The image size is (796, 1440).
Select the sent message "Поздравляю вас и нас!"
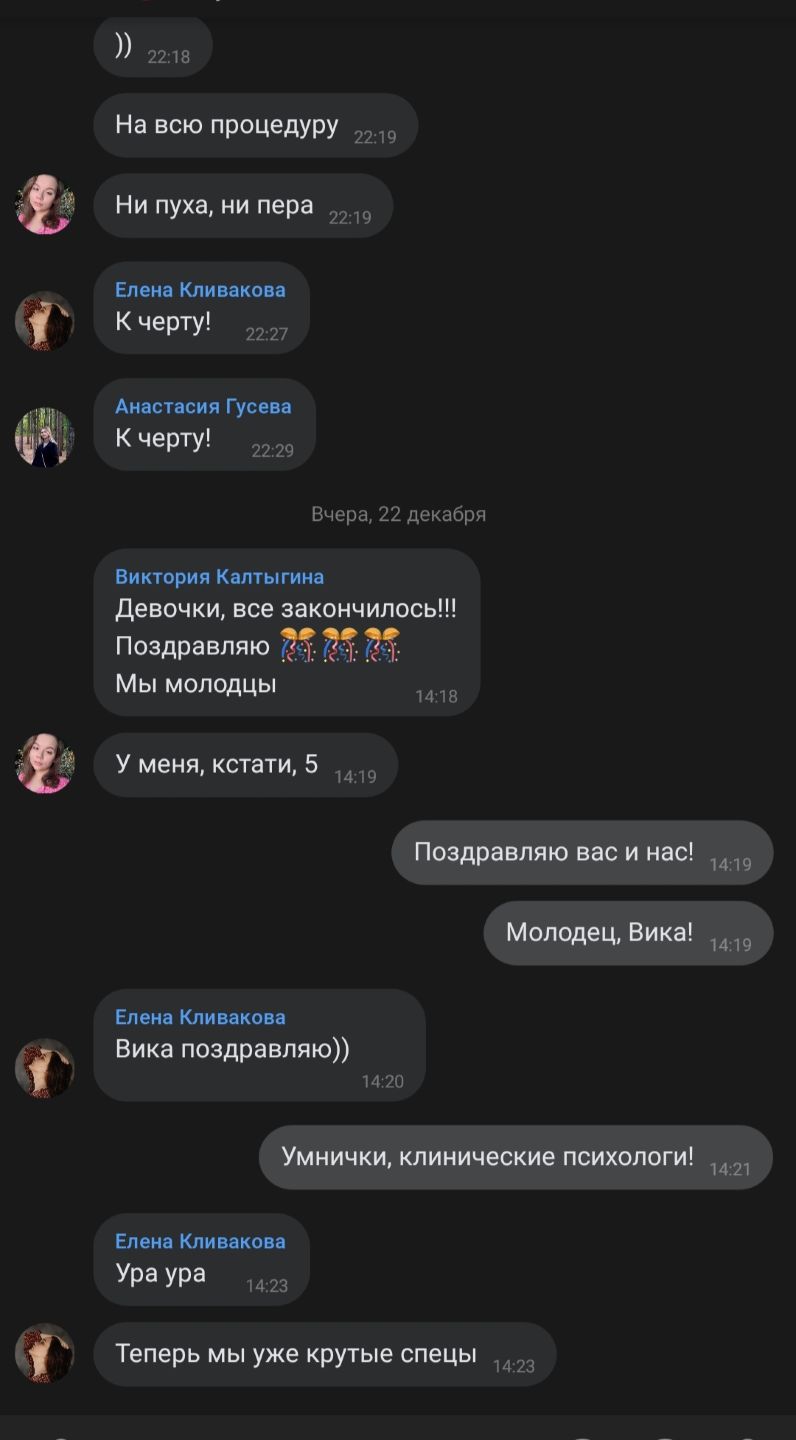[x=554, y=852]
